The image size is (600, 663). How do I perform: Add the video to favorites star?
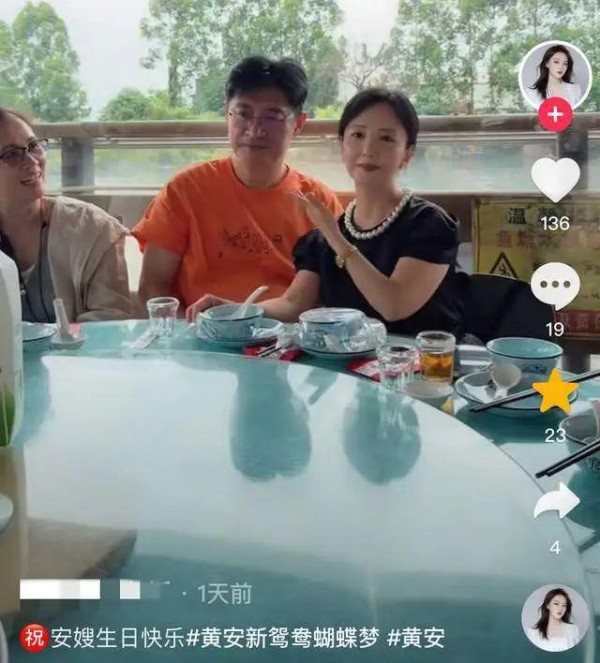pyautogui.click(x=555, y=391)
